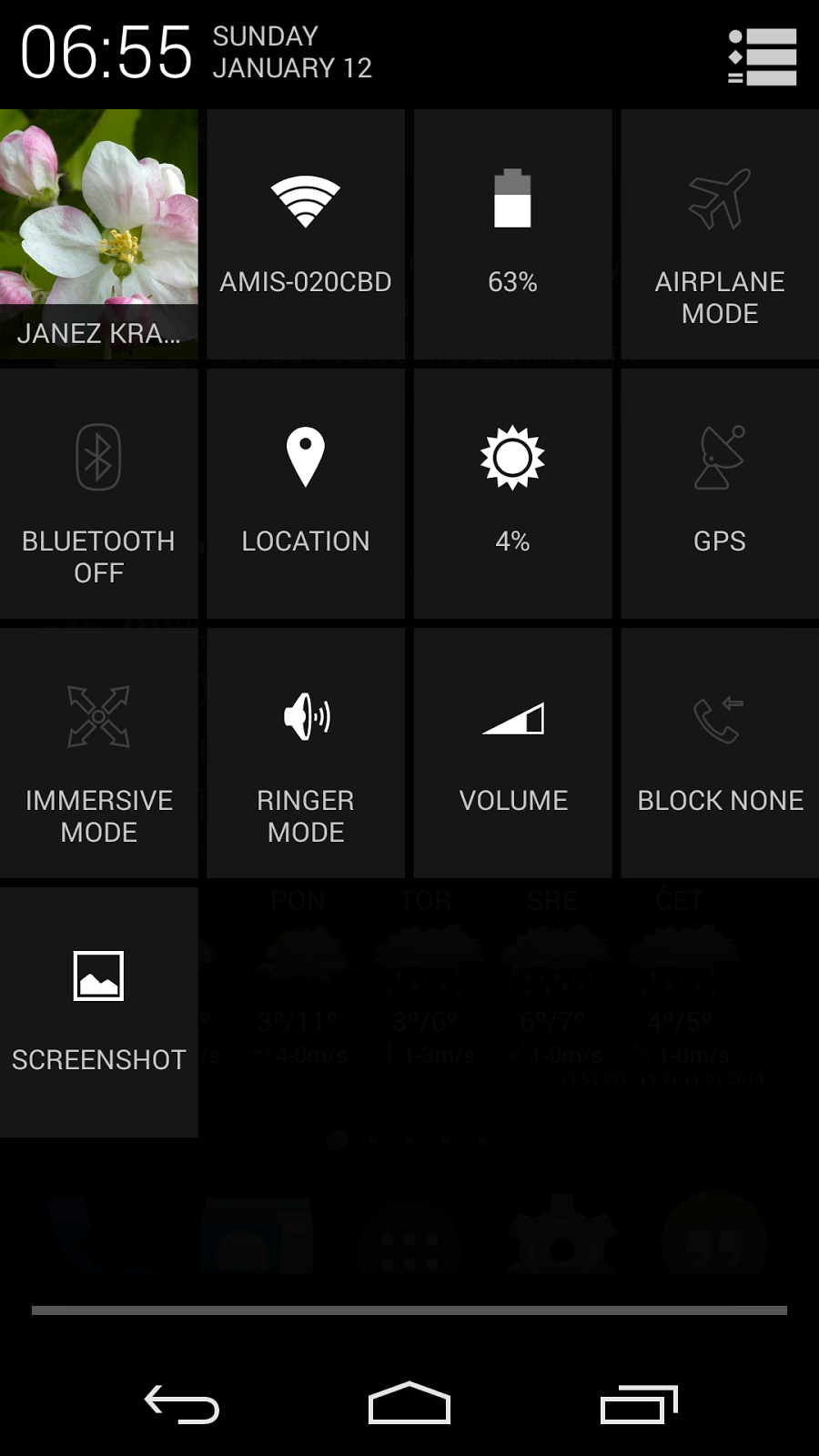Go back using the navigation bar
Image resolution: width=819 pixels, height=1456 pixels.
pyautogui.click(x=182, y=1403)
